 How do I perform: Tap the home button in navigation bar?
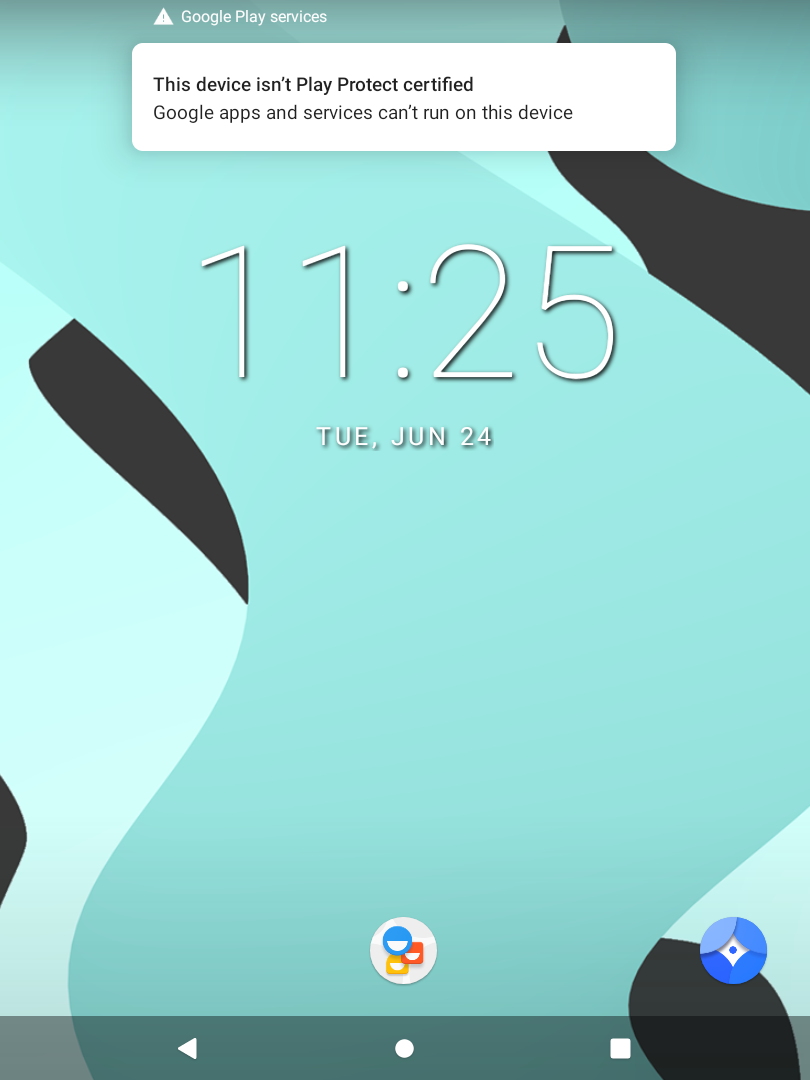(404, 1048)
